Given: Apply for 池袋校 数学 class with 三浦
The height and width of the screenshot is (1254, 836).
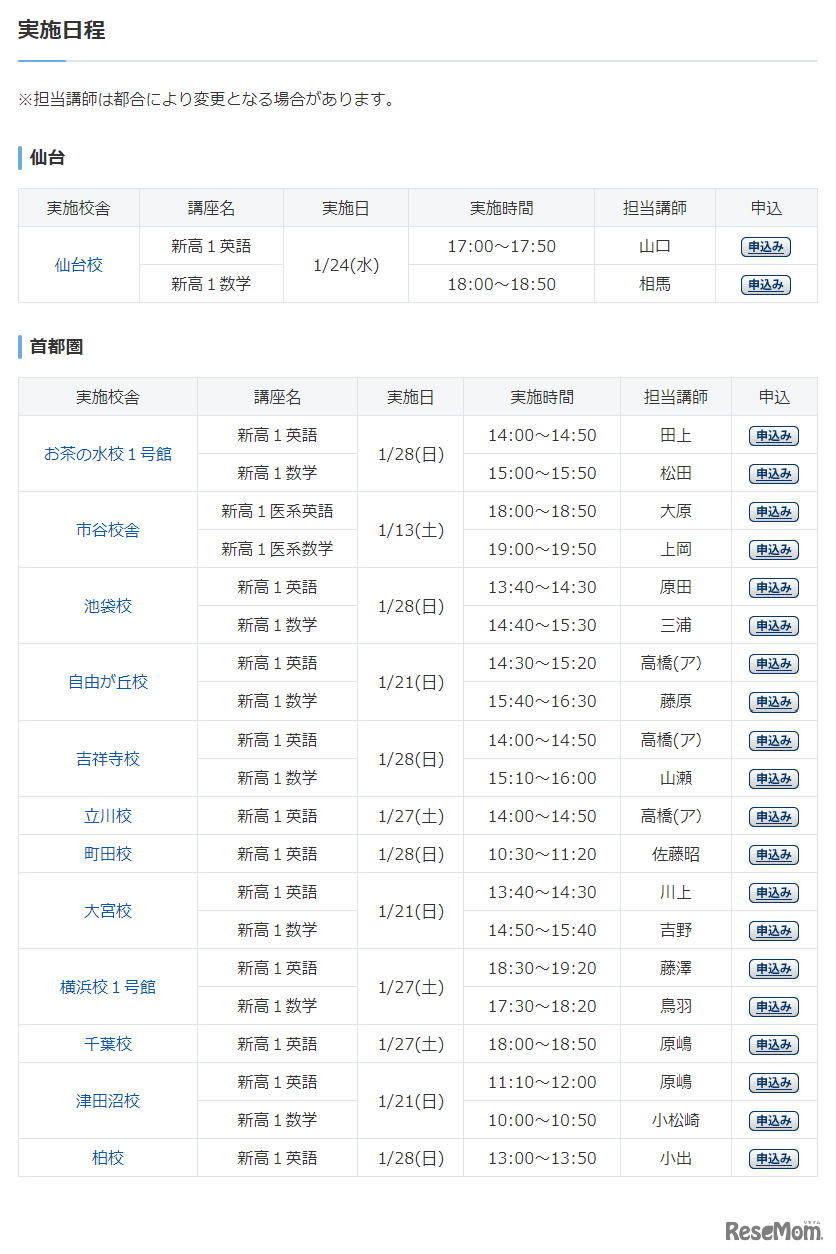Looking at the screenshot, I should [x=774, y=626].
